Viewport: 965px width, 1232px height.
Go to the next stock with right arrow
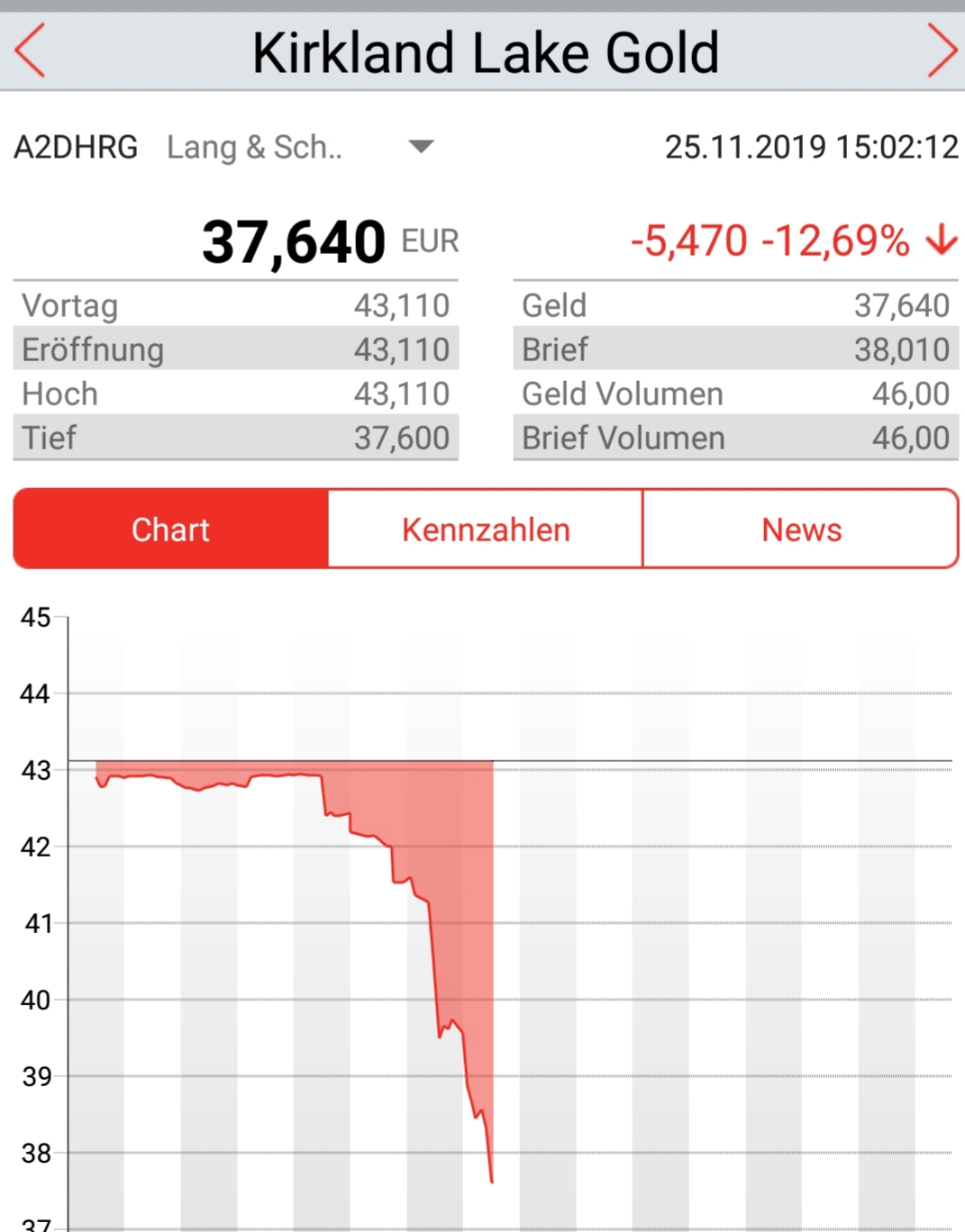942,51
